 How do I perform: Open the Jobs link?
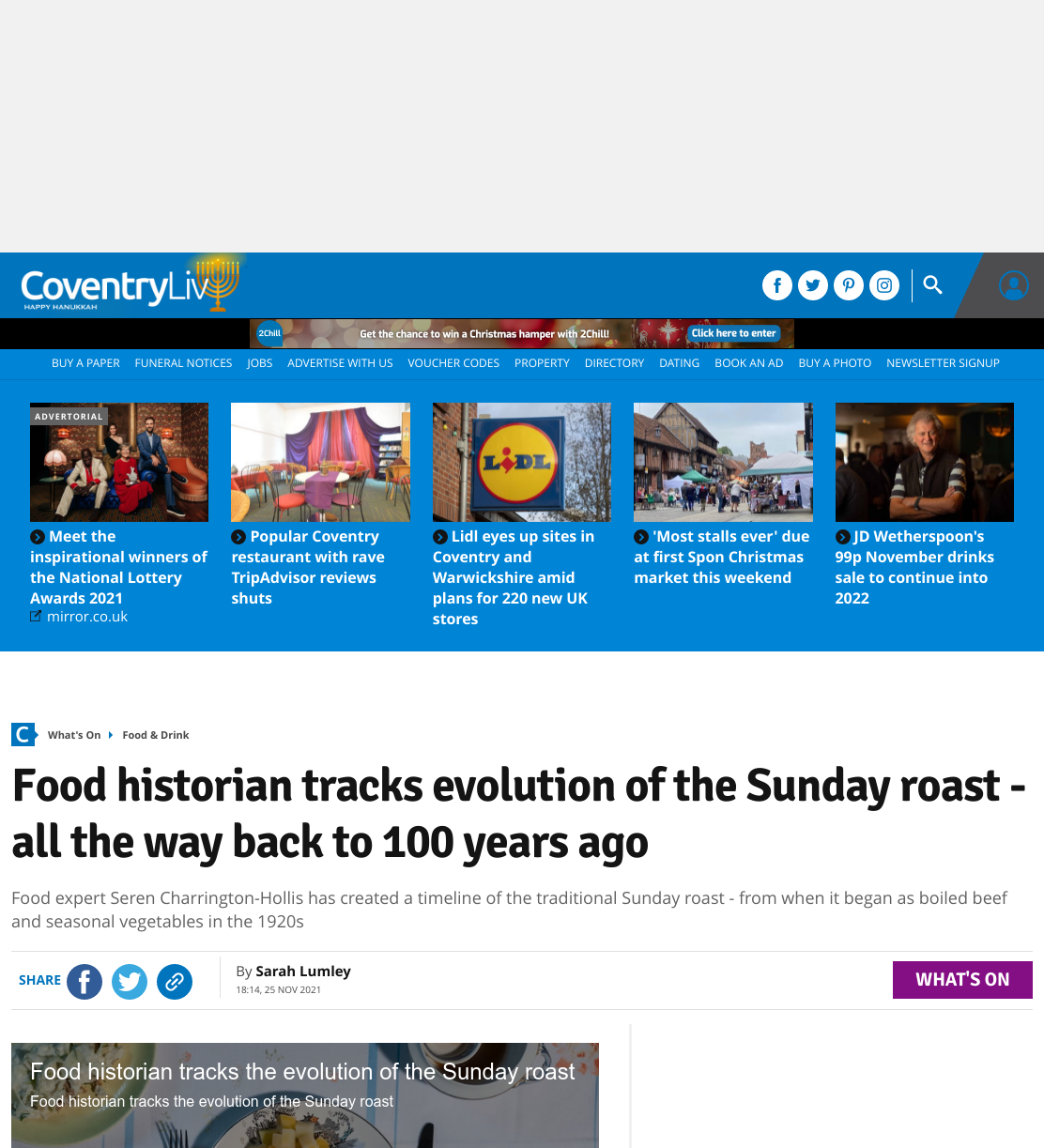point(260,363)
